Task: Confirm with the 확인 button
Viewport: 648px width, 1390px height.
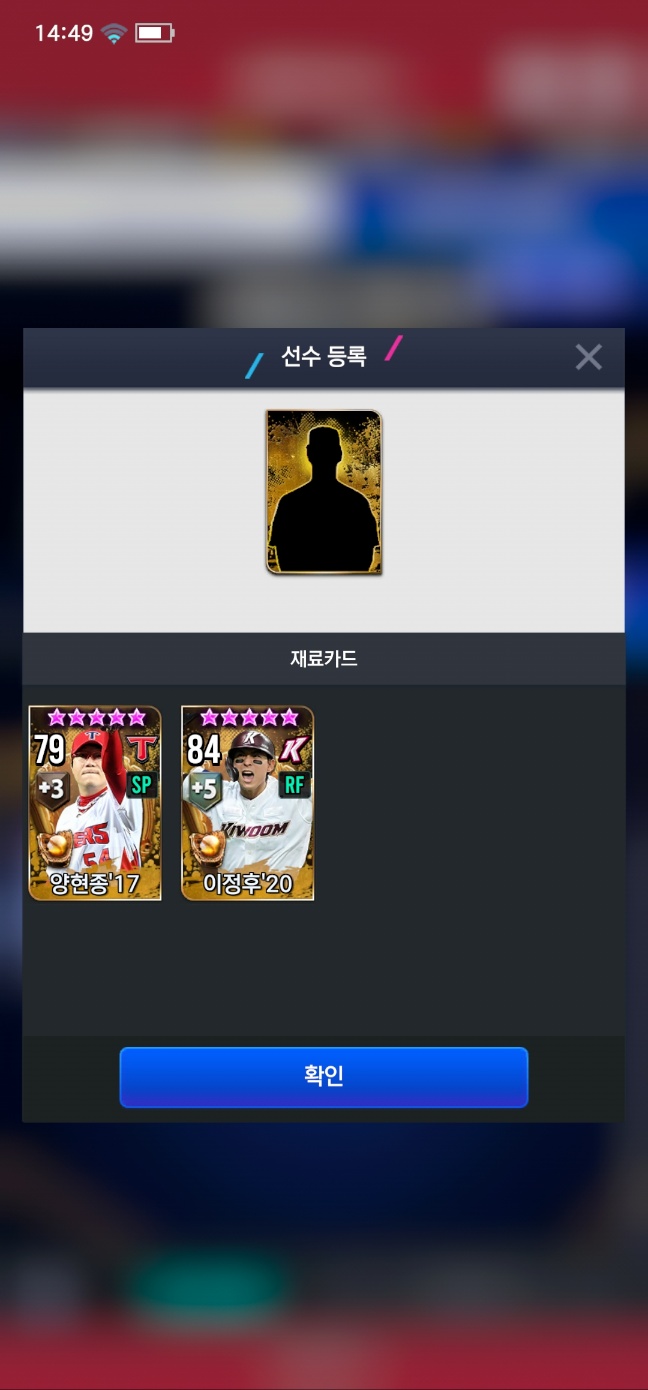Action: [323, 1076]
